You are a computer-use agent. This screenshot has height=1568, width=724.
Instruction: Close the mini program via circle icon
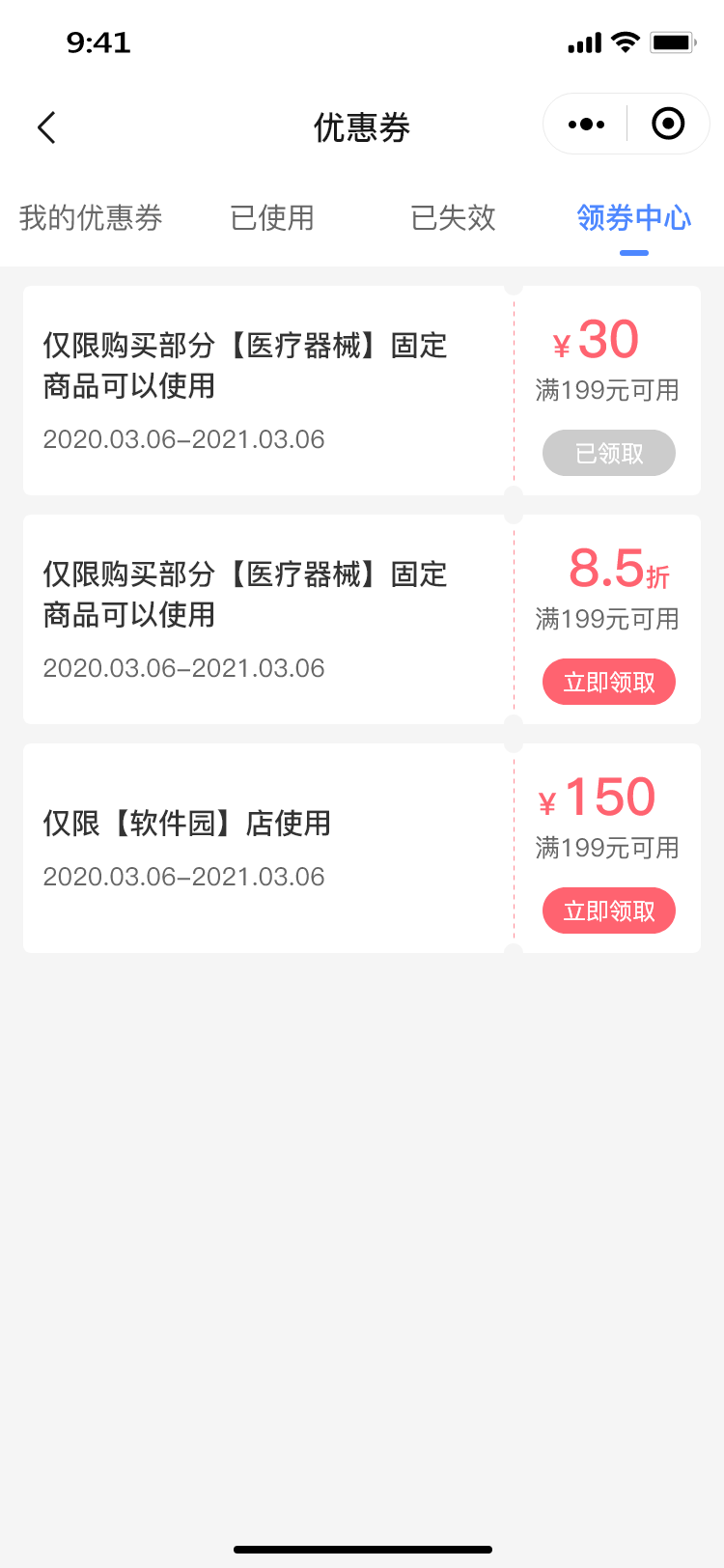click(668, 125)
